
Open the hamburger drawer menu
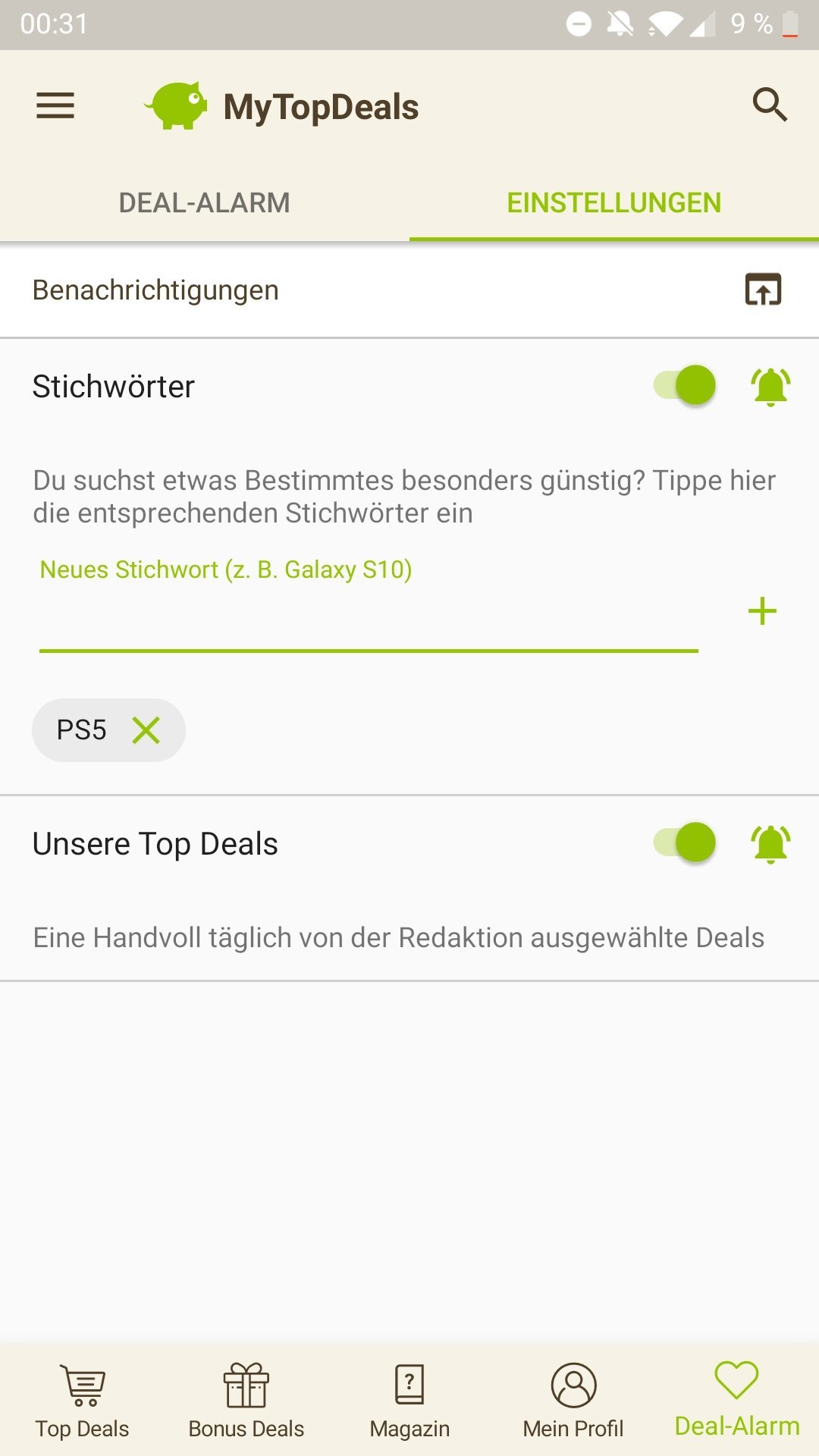pos(55,105)
